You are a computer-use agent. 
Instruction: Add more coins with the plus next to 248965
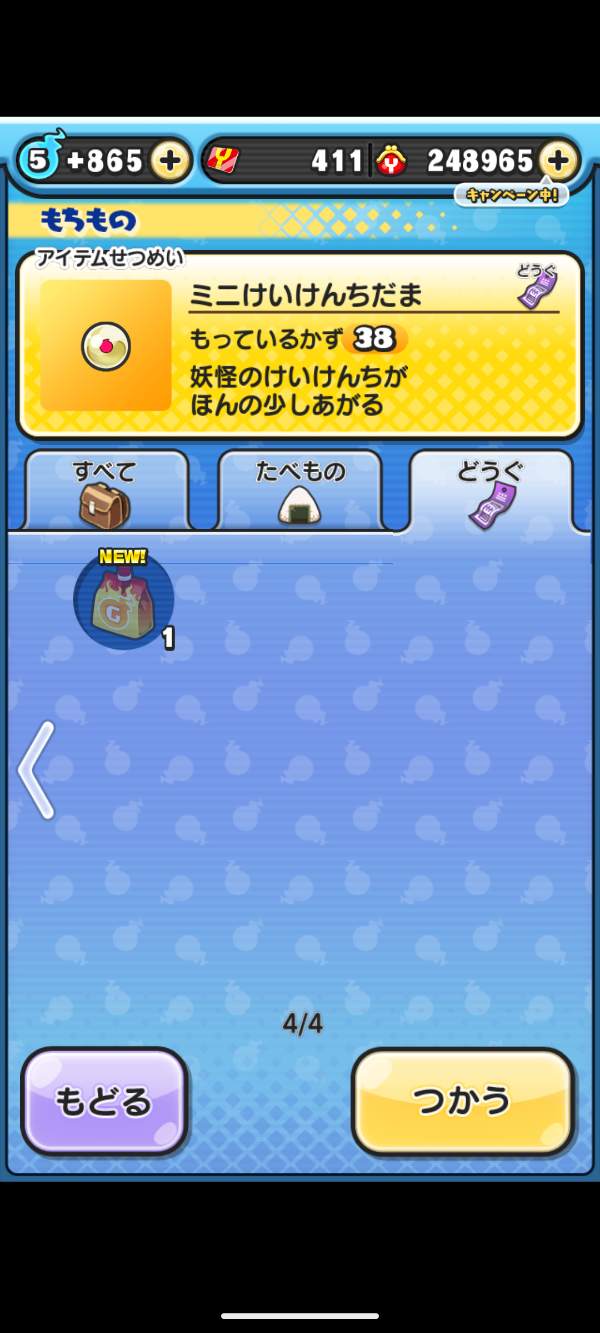(x=558, y=160)
